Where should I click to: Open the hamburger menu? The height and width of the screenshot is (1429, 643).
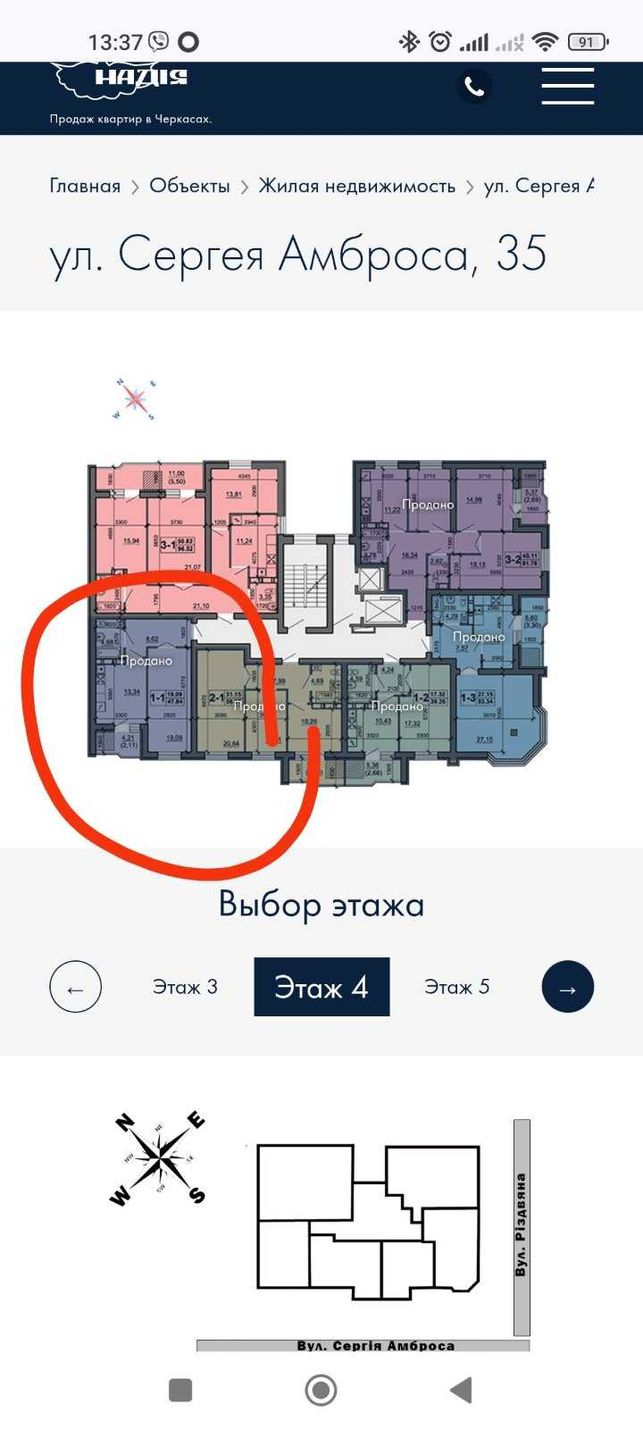coord(568,87)
